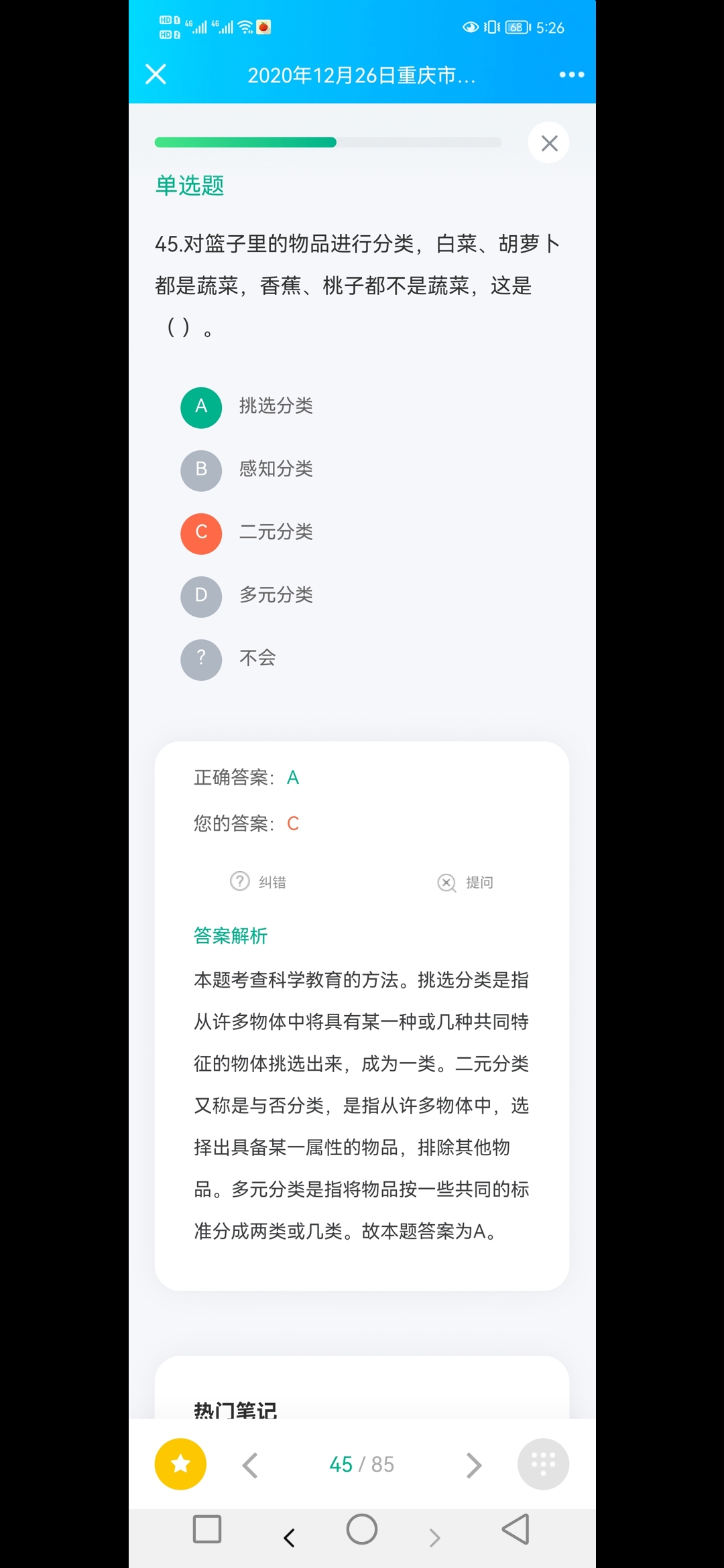Tap 提问 to ask a question
724x1568 pixels.
(x=466, y=882)
